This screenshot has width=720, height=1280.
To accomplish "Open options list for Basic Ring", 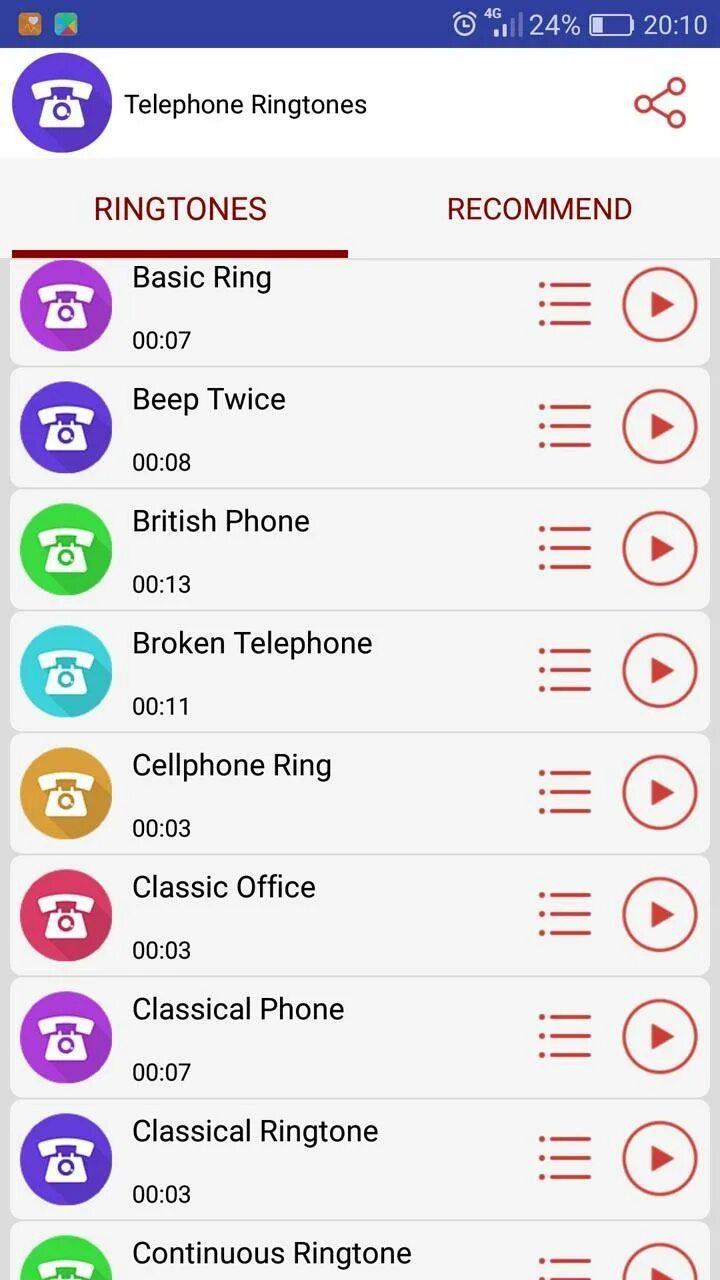I will coord(565,304).
